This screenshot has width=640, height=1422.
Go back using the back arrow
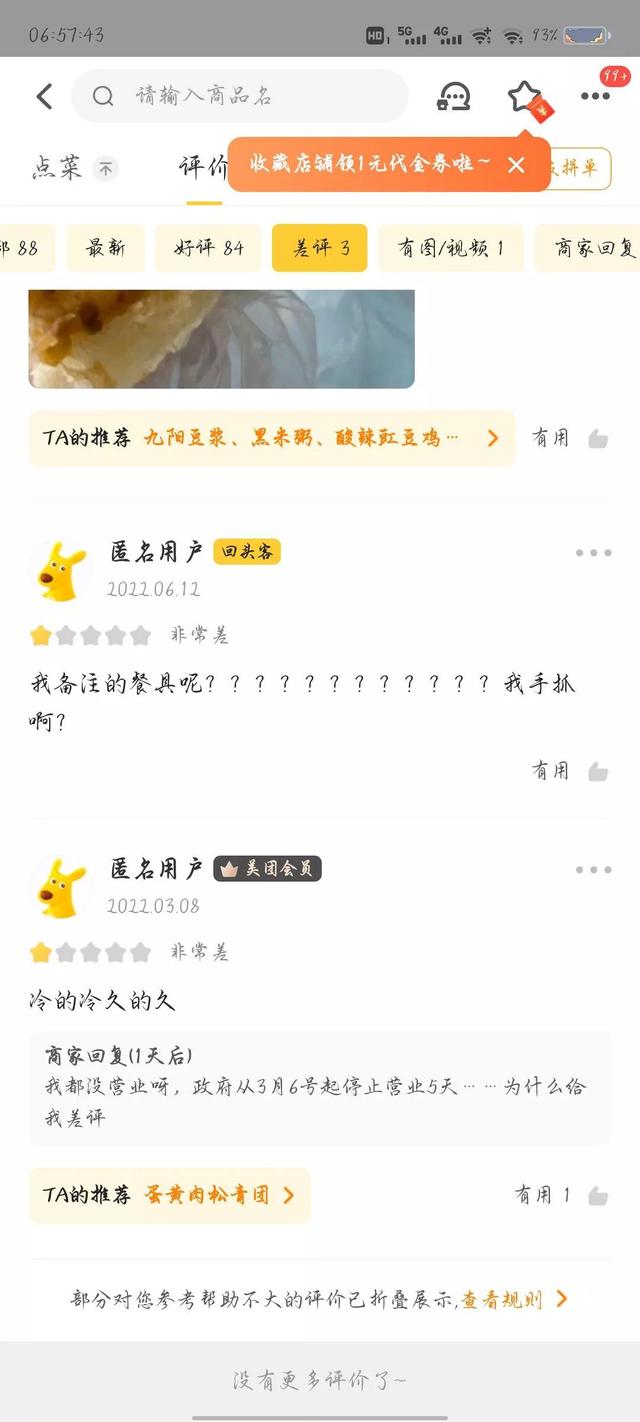coord(44,96)
